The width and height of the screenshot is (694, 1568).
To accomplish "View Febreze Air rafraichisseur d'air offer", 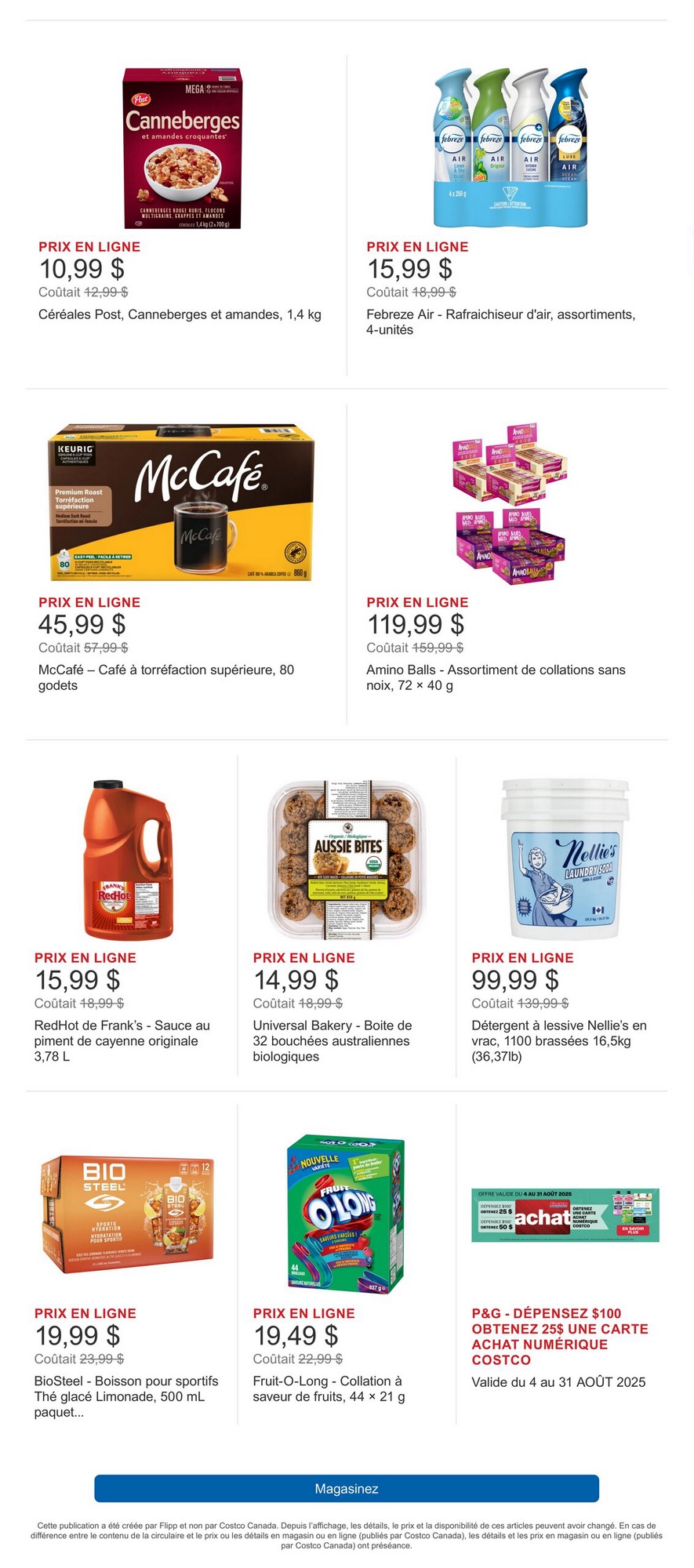I will click(511, 149).
